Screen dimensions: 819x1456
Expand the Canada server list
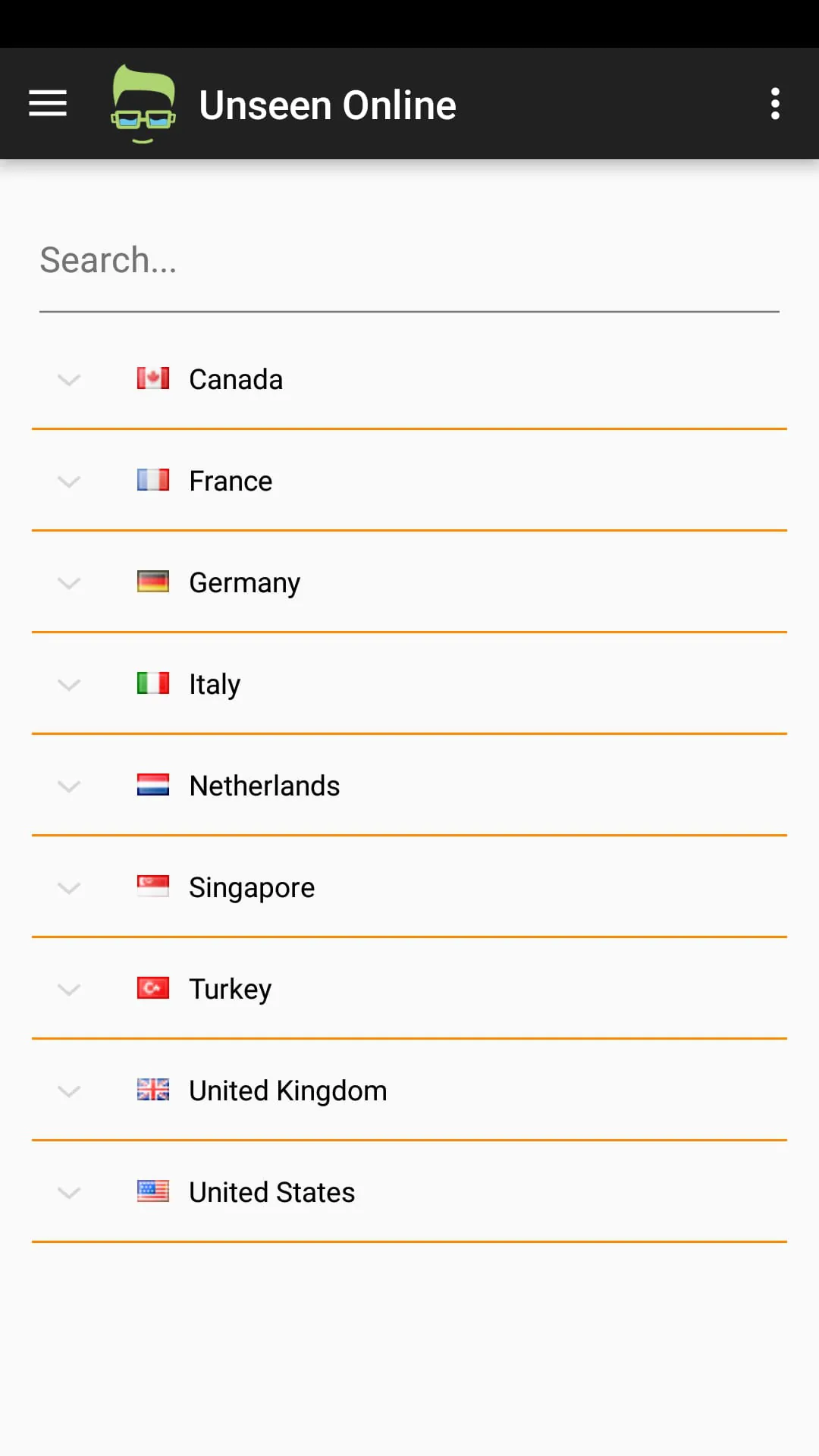pos(69,380)
